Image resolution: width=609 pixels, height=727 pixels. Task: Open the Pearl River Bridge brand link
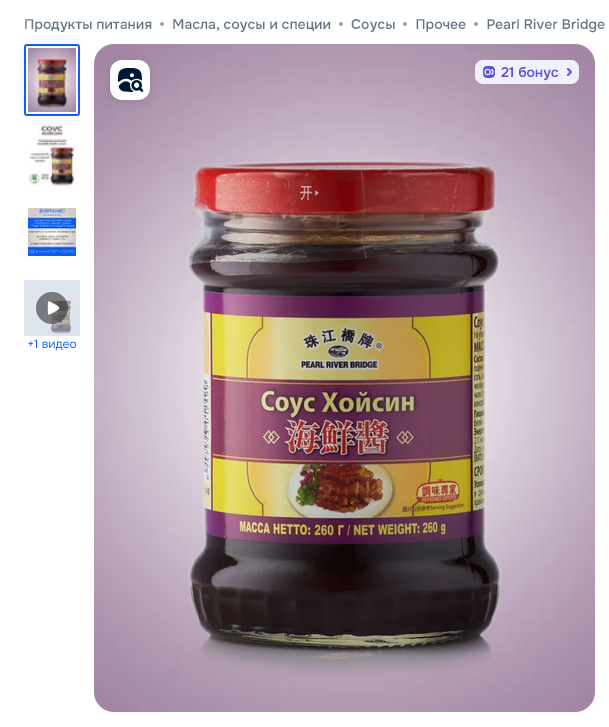click(545, 24)
